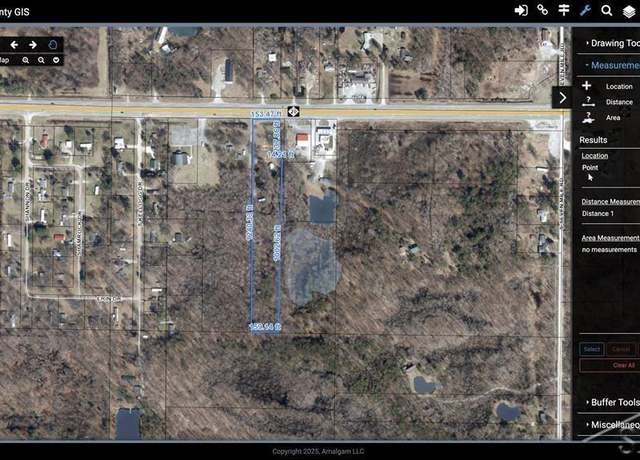This screenshot has height=460, width=640.
Task: Go to next map extent arrow
Action: [33, 45]
